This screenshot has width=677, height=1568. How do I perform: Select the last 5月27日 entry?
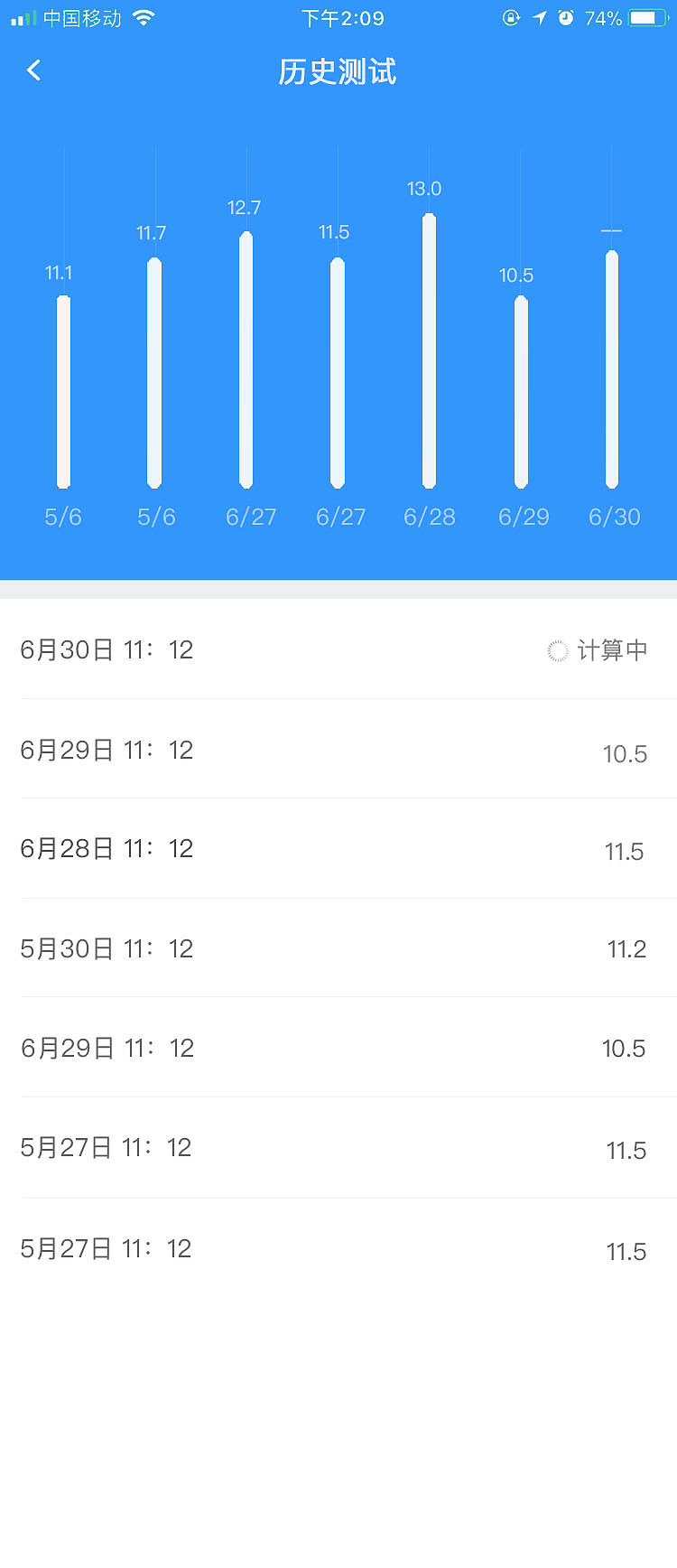(338, 1248)
